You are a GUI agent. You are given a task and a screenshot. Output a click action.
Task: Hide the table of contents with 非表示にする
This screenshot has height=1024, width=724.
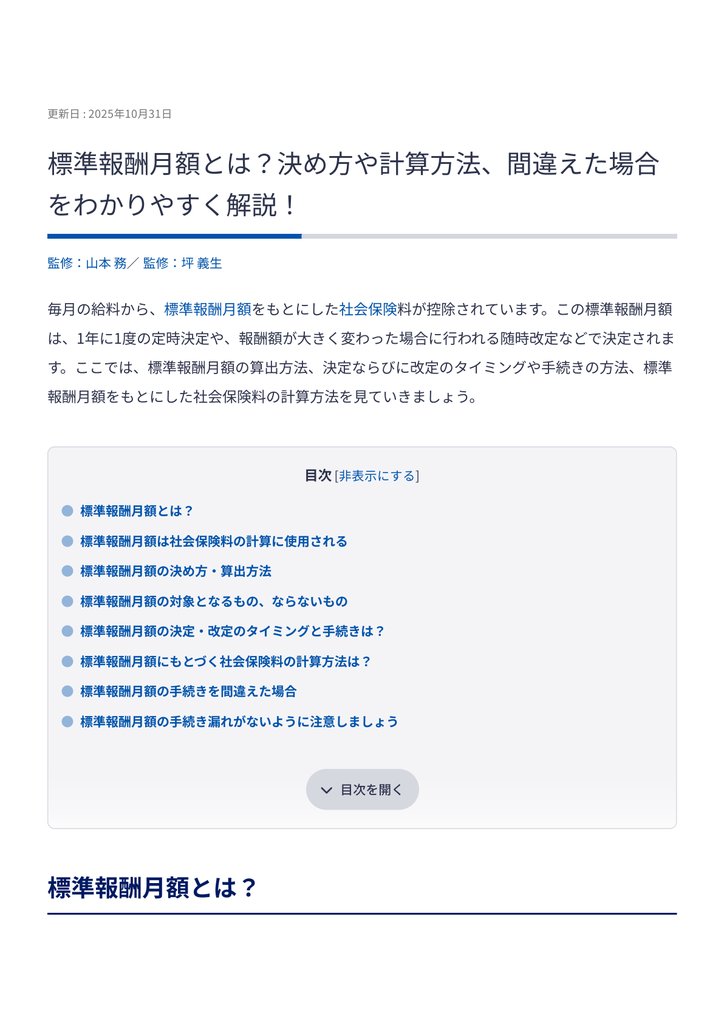pyautogui.click(x=377, y=476)
